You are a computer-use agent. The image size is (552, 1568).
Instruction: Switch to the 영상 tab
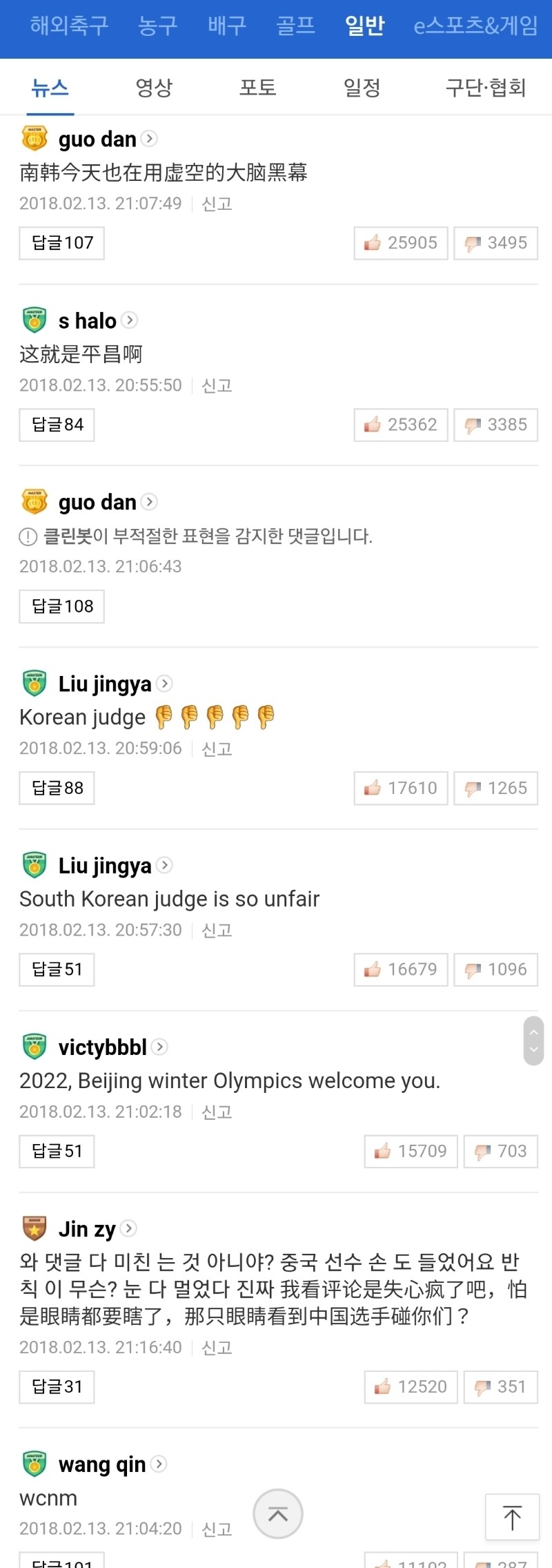click(x=153, y=88)
